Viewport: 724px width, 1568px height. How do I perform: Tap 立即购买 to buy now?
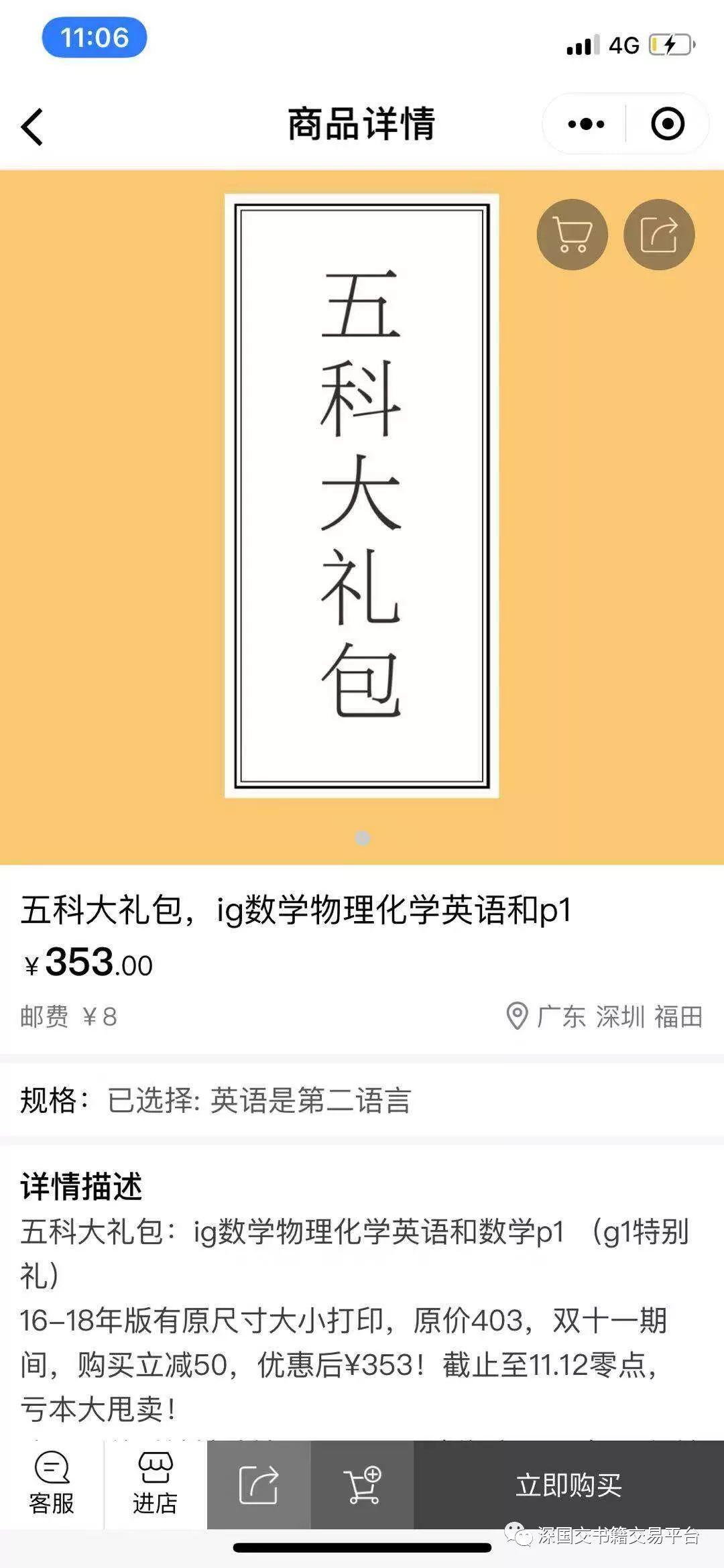pos(568,1485)
